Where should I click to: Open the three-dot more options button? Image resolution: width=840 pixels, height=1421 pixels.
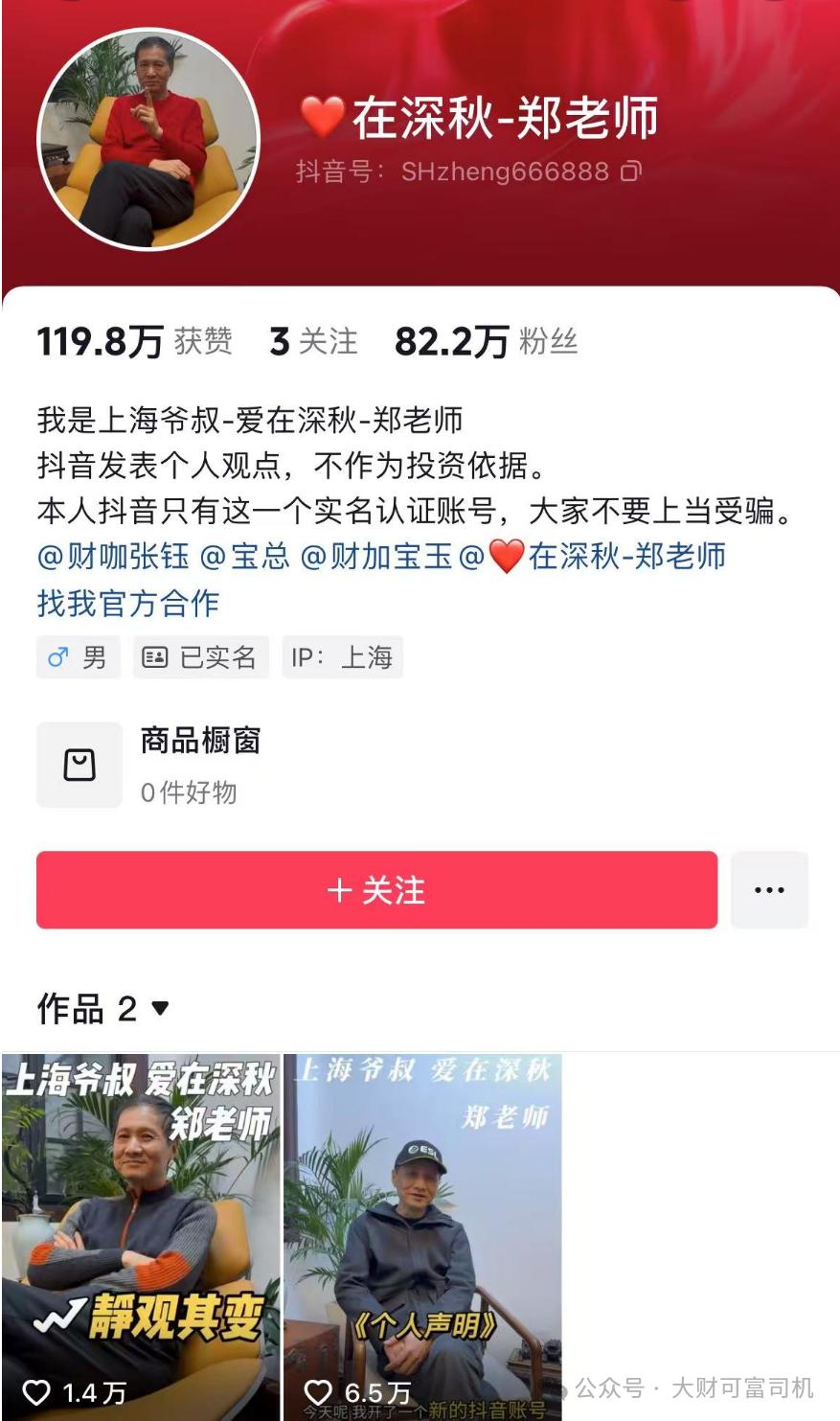[x=769, y=890]
